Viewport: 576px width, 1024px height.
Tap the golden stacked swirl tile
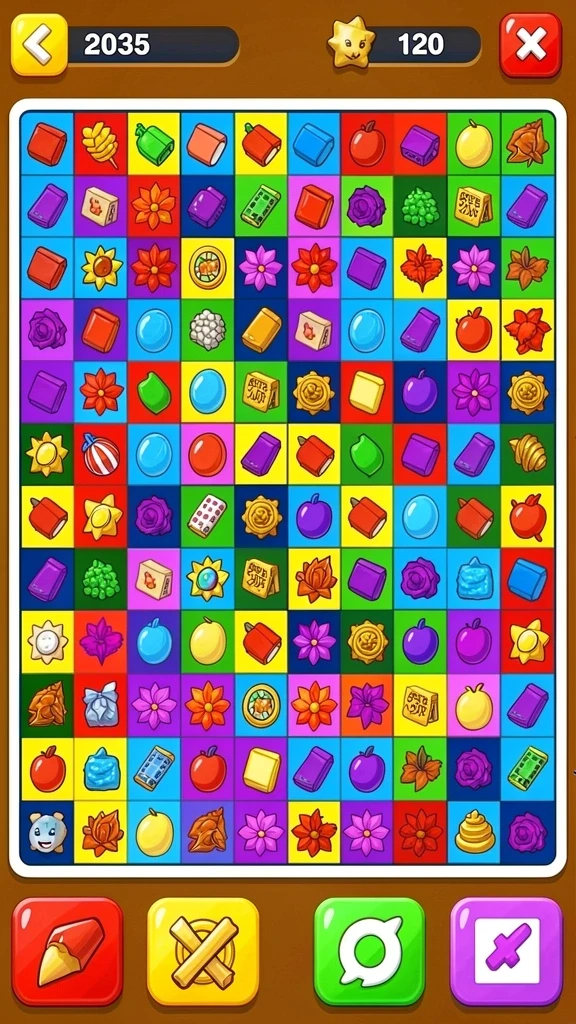[475, 832]
